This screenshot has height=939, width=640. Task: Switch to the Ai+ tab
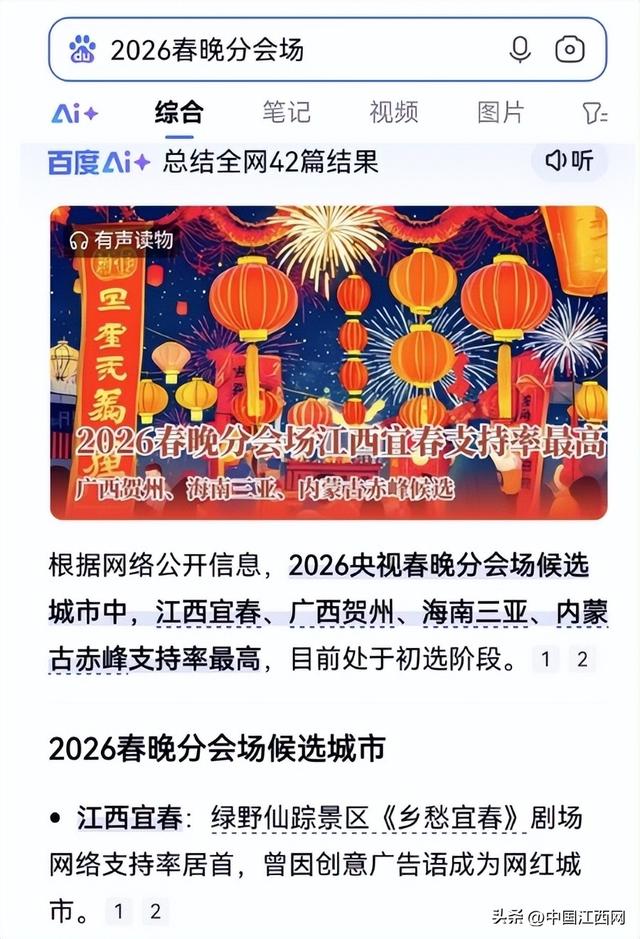(74, 113)
